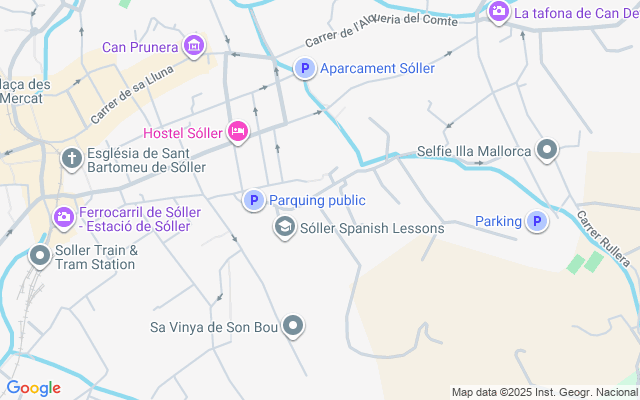Select the Aparcament Sóller parking marker
The width and height of the screenshot is (640, 400).
tap(304, 68)
